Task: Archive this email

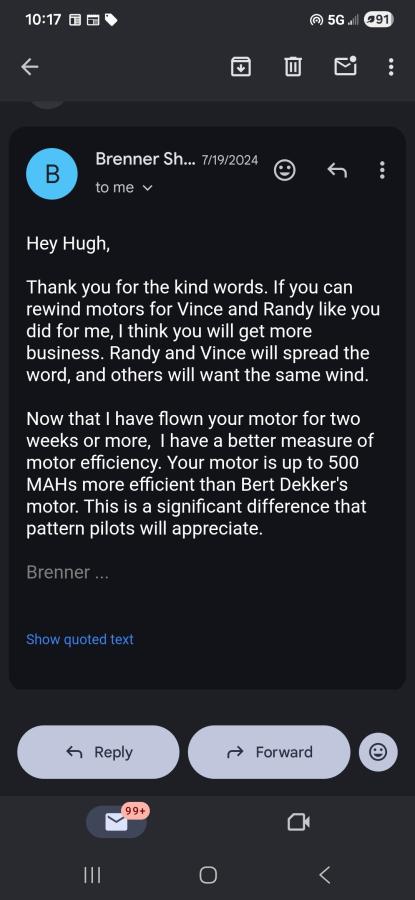Action: click(241, 67)
